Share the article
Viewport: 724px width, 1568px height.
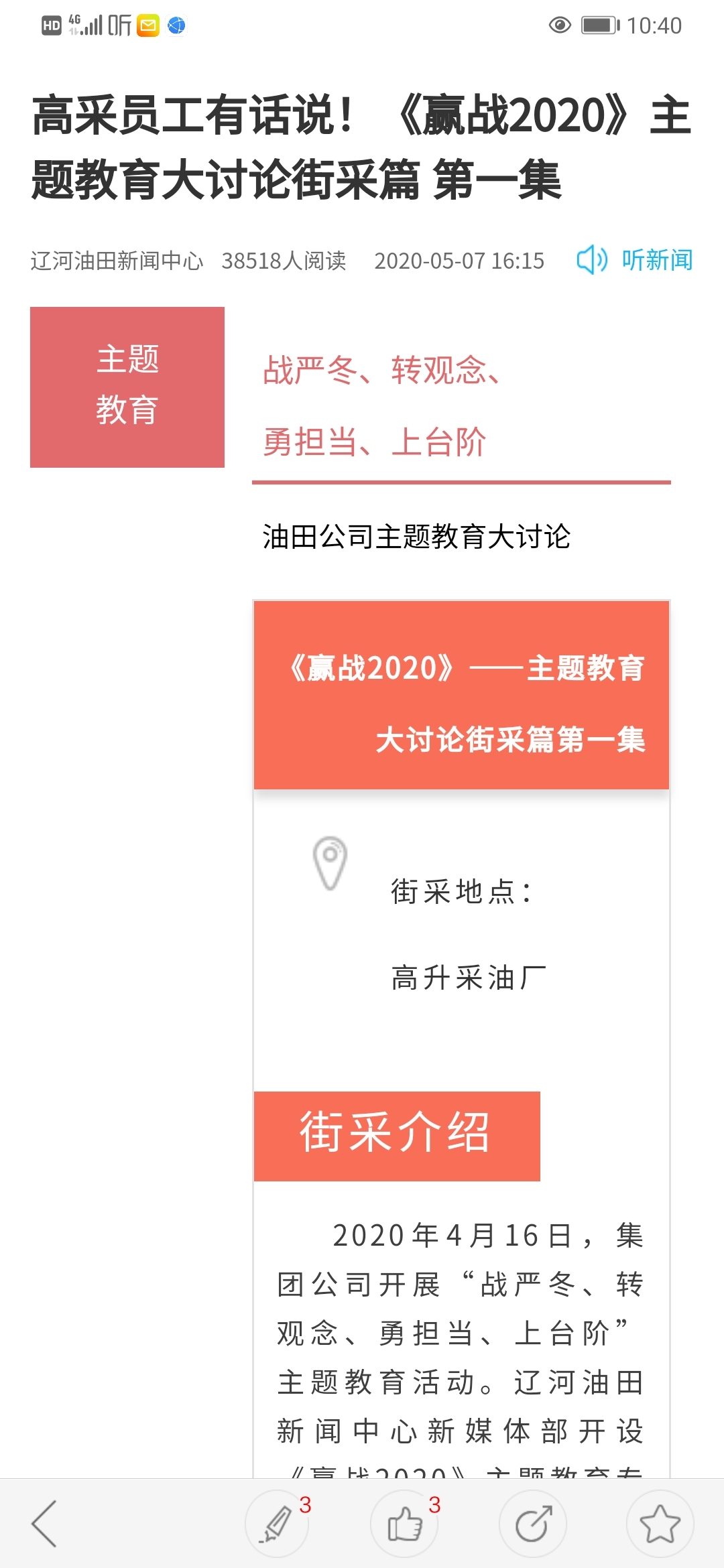tap(533, 1524)
